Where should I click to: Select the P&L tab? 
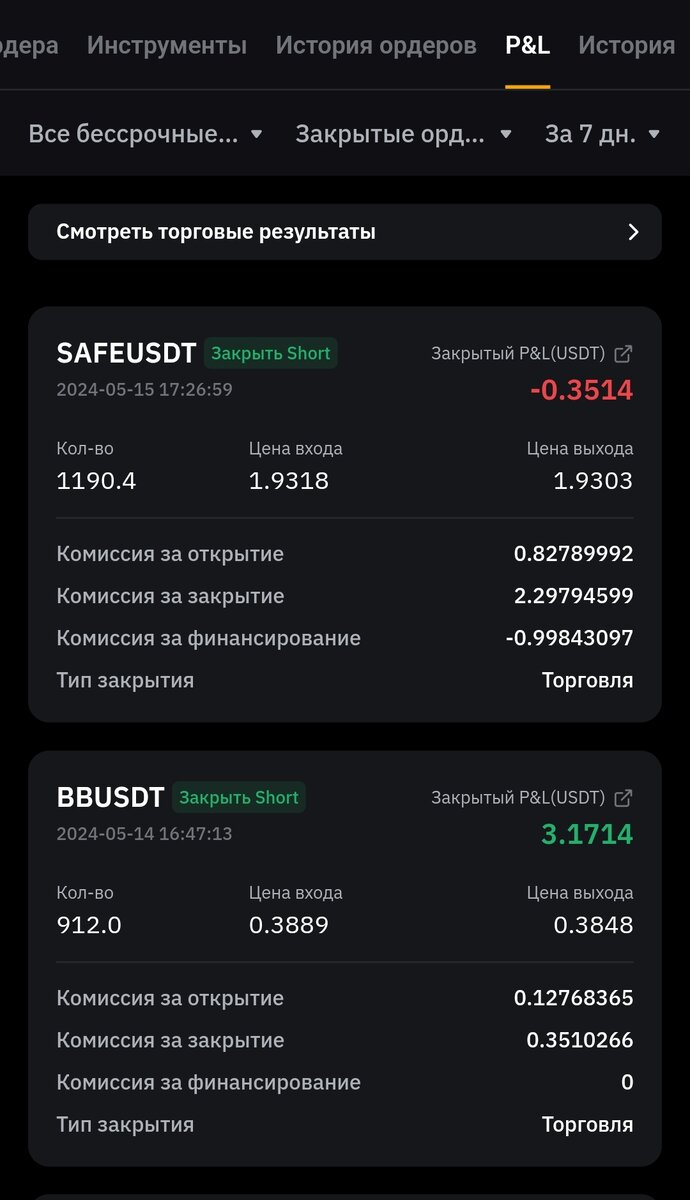[x=527, y=45]
